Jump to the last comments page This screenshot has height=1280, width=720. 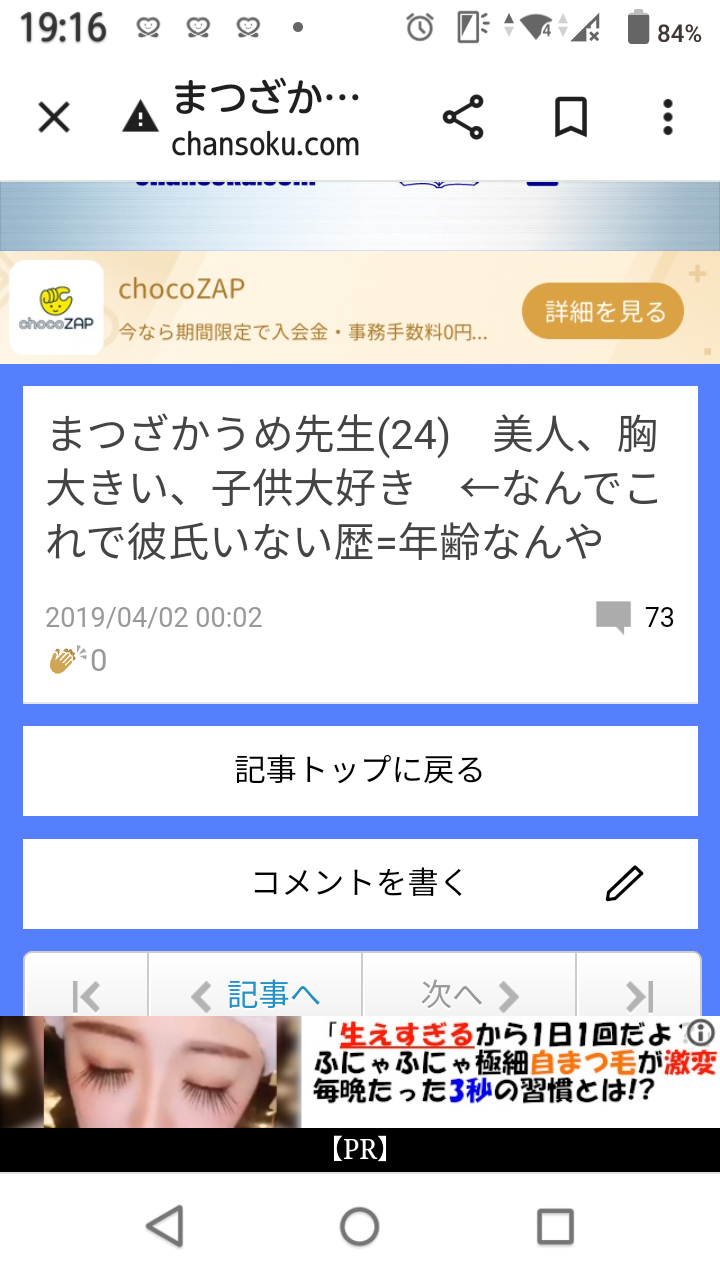[638, 994]
